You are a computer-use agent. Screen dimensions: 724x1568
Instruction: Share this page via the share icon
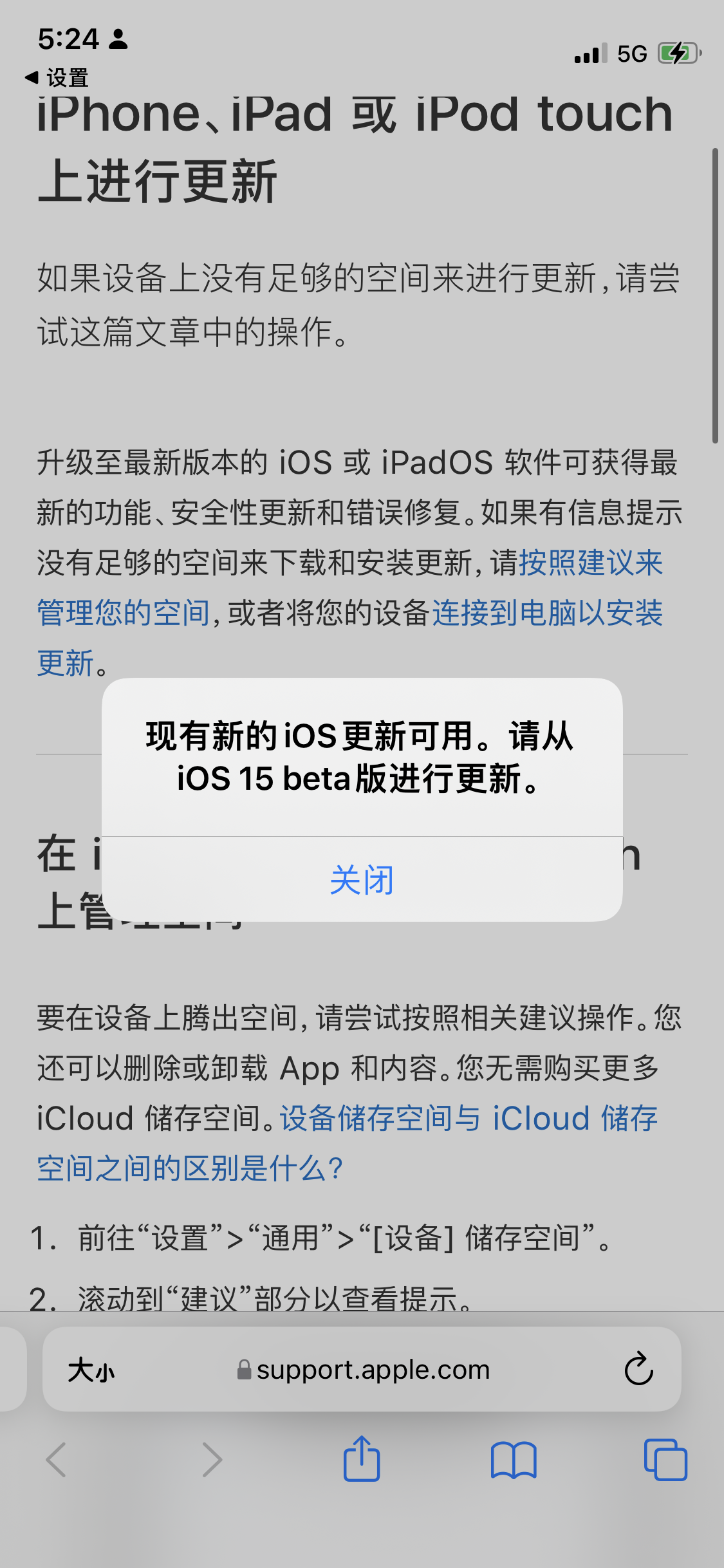coord(362,1459)
